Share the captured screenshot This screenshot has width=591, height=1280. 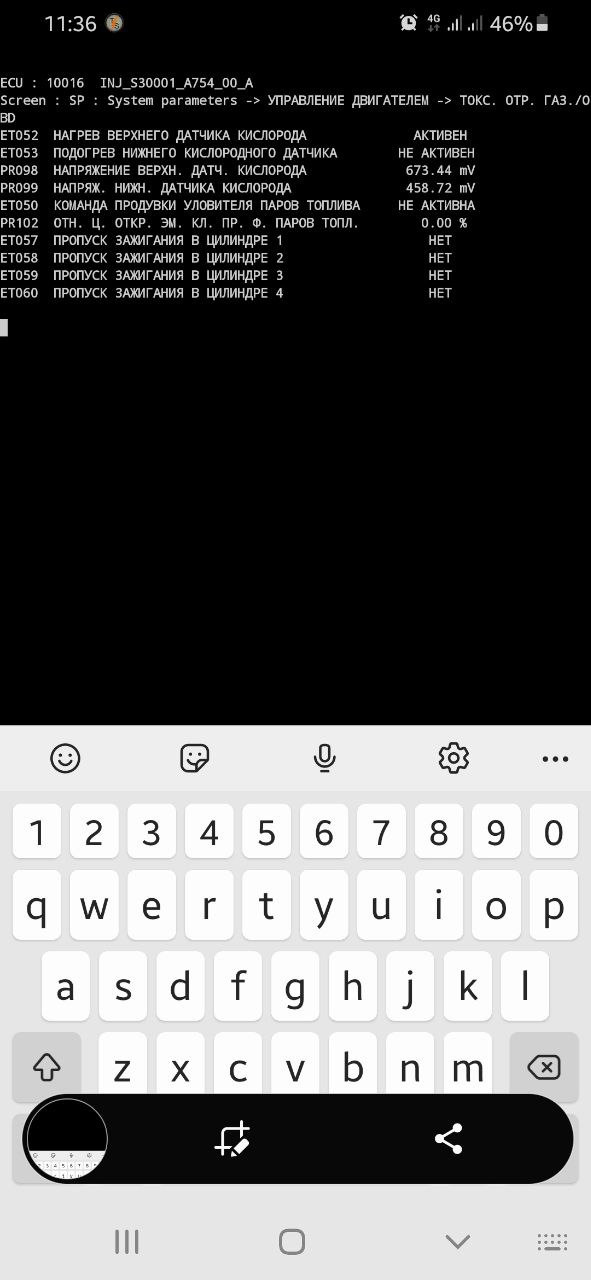coord(449,1138)
